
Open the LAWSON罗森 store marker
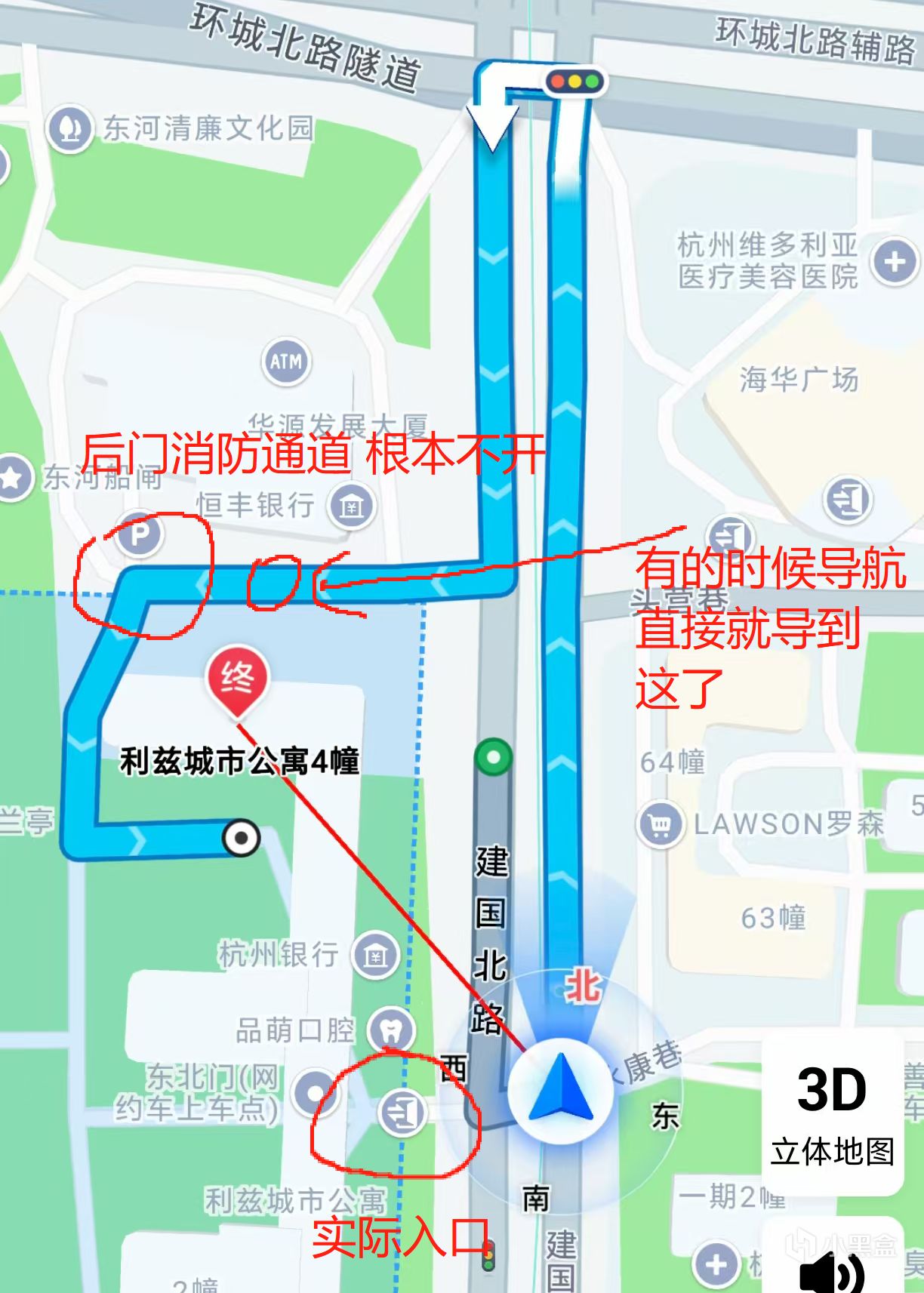coord(660,824)
